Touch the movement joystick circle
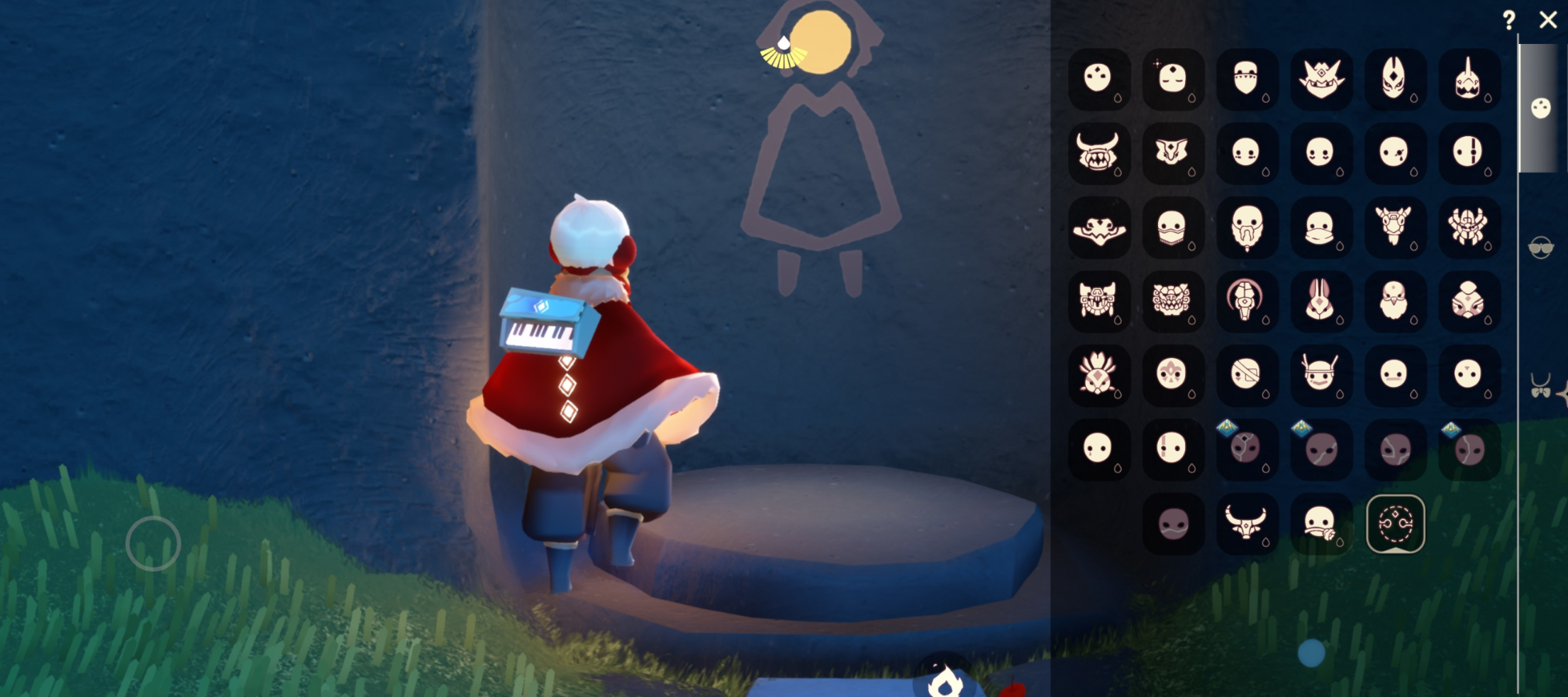1568x697 pixels. click(153, 544)
